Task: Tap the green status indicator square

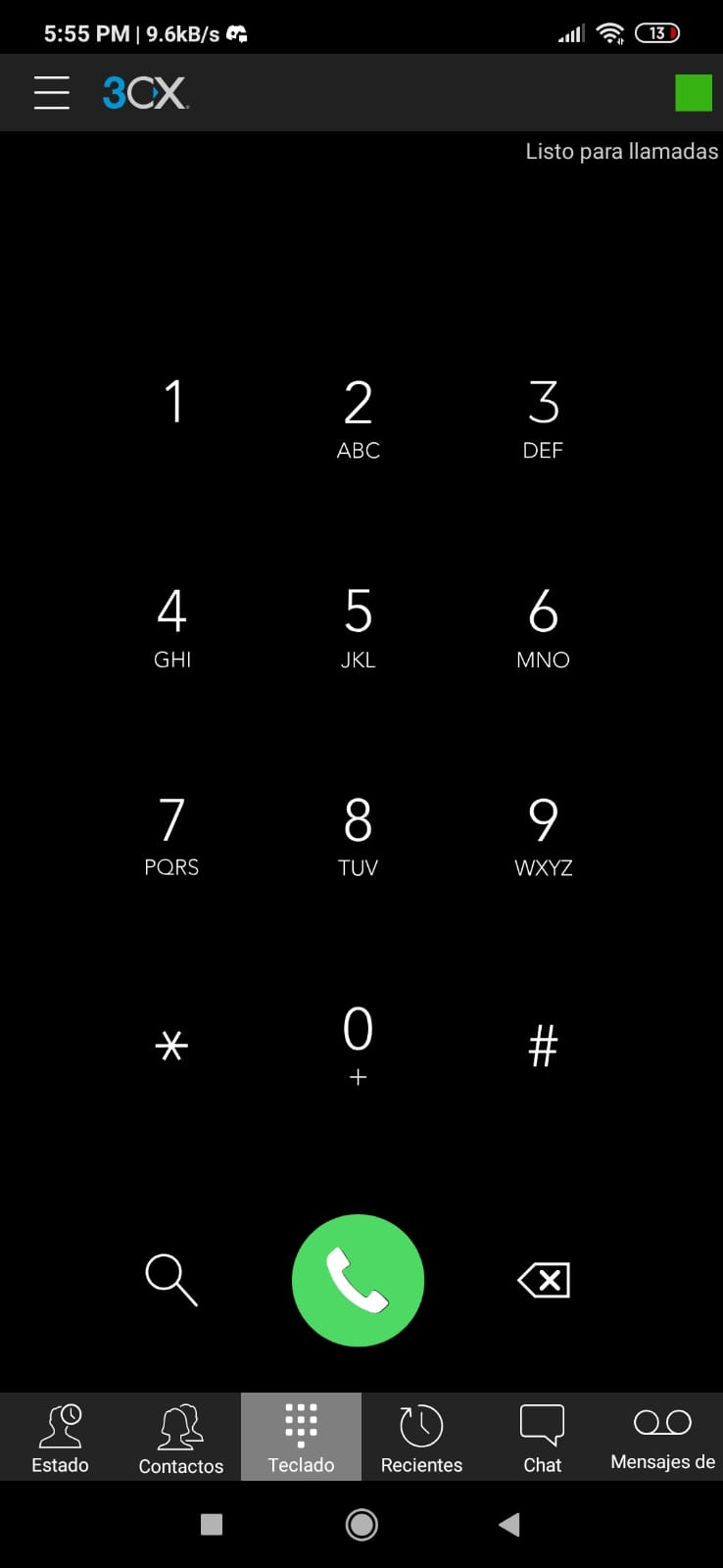Action: click(694, 93)
